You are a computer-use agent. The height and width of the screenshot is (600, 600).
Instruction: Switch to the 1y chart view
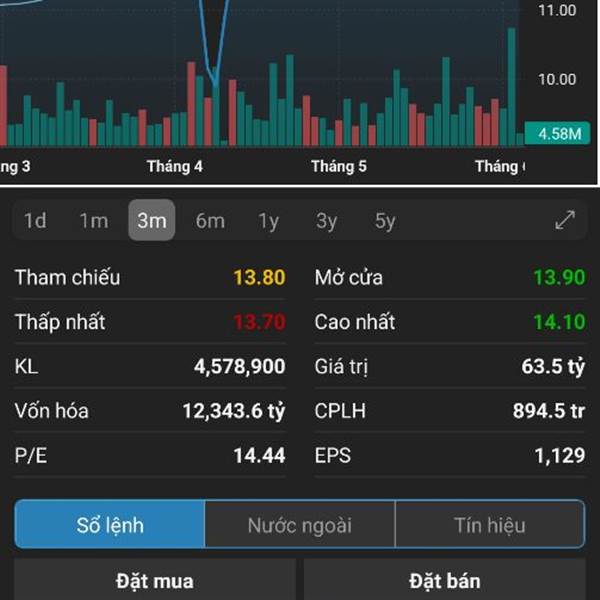[x=268, y=221]
